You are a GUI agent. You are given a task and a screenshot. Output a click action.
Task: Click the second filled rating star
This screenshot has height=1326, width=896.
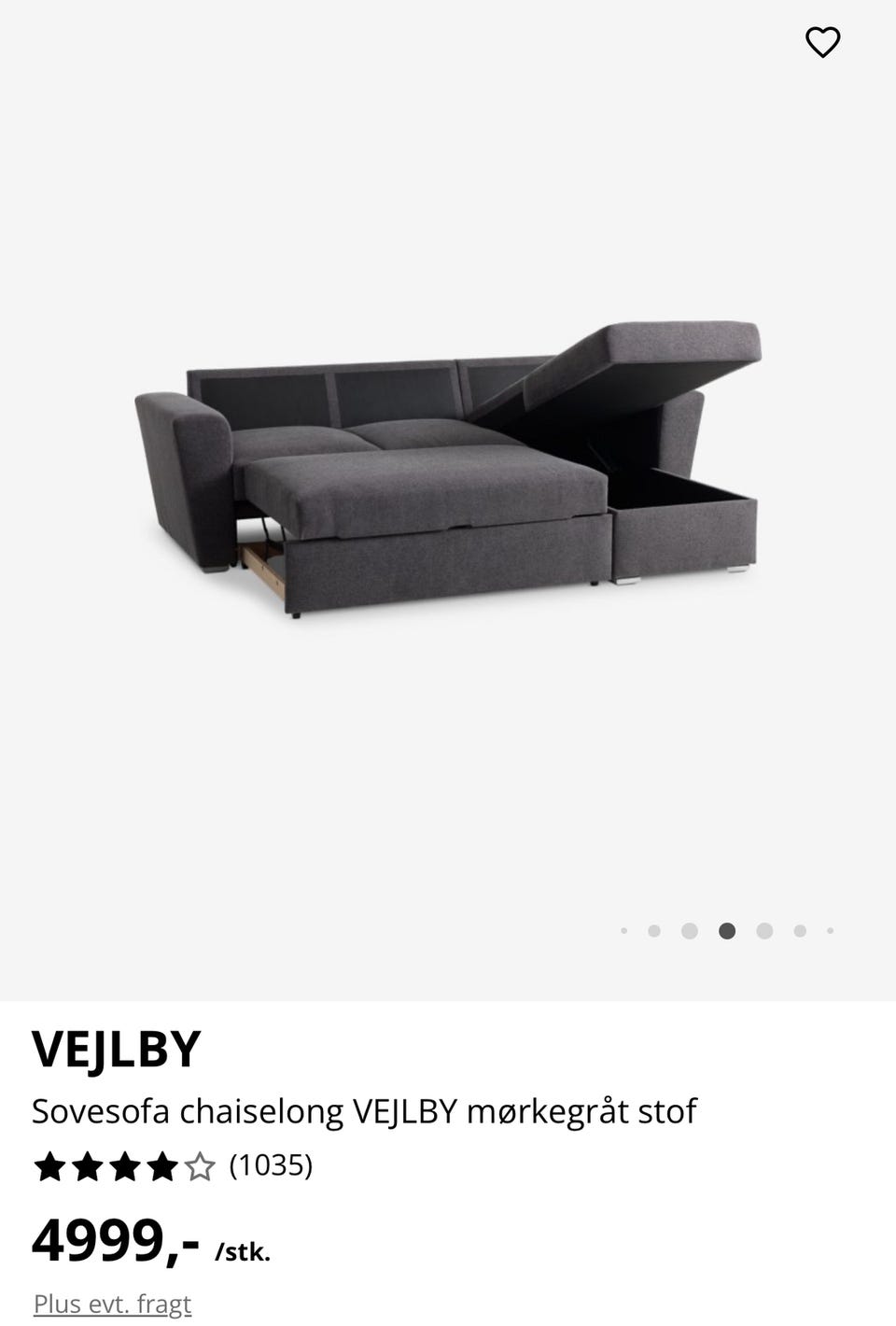pyautogui.click(x=87, y=1165)
